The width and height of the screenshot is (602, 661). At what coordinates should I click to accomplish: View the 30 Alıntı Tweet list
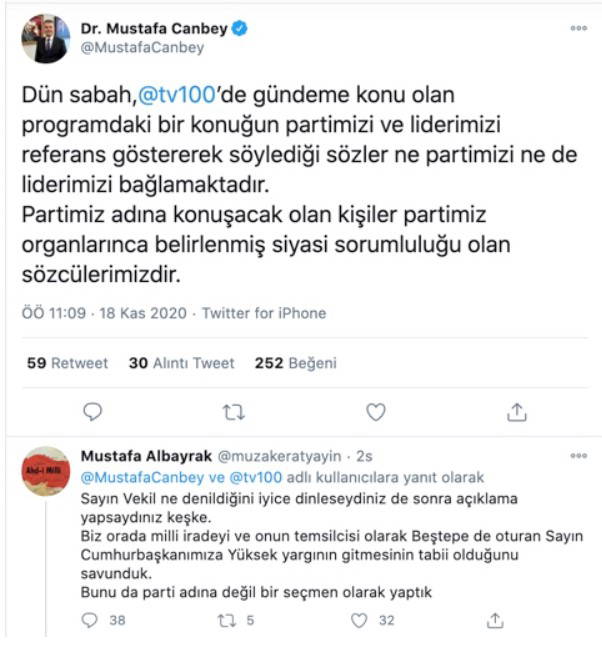point(182,363)
